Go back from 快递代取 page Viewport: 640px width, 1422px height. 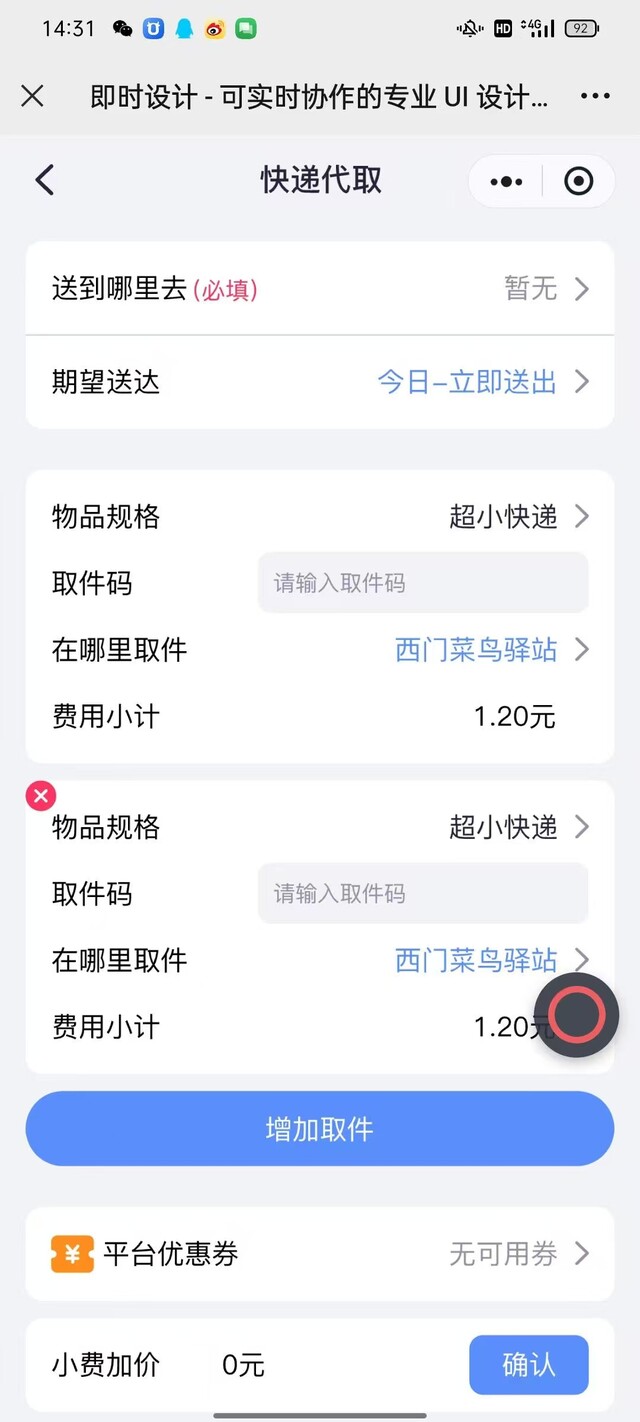point(44,180)
